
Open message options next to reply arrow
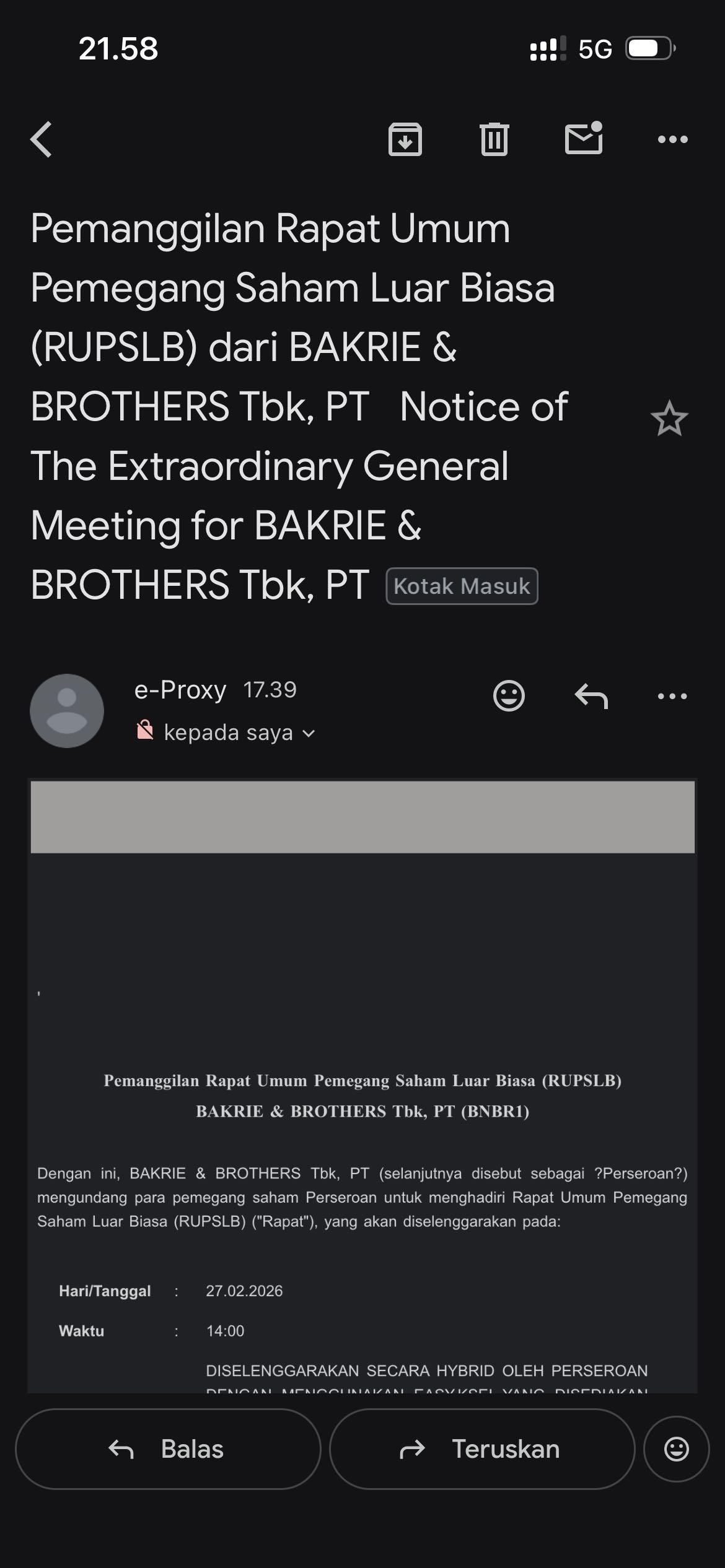tap(672, 695)
